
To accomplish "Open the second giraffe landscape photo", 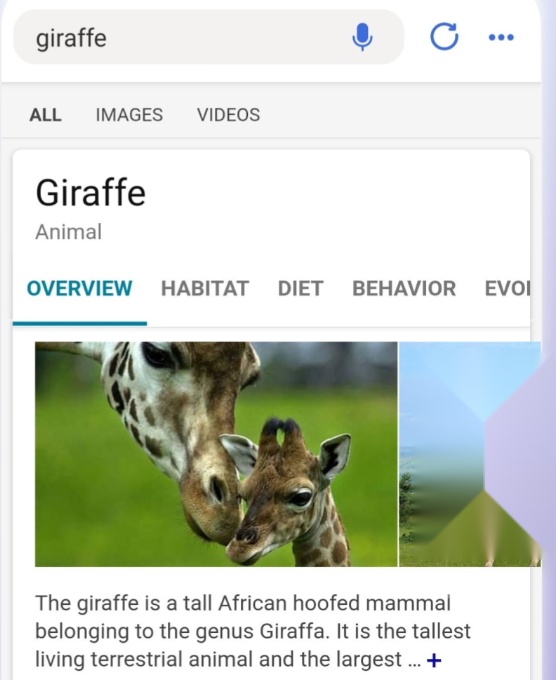I will pos(470,454).
